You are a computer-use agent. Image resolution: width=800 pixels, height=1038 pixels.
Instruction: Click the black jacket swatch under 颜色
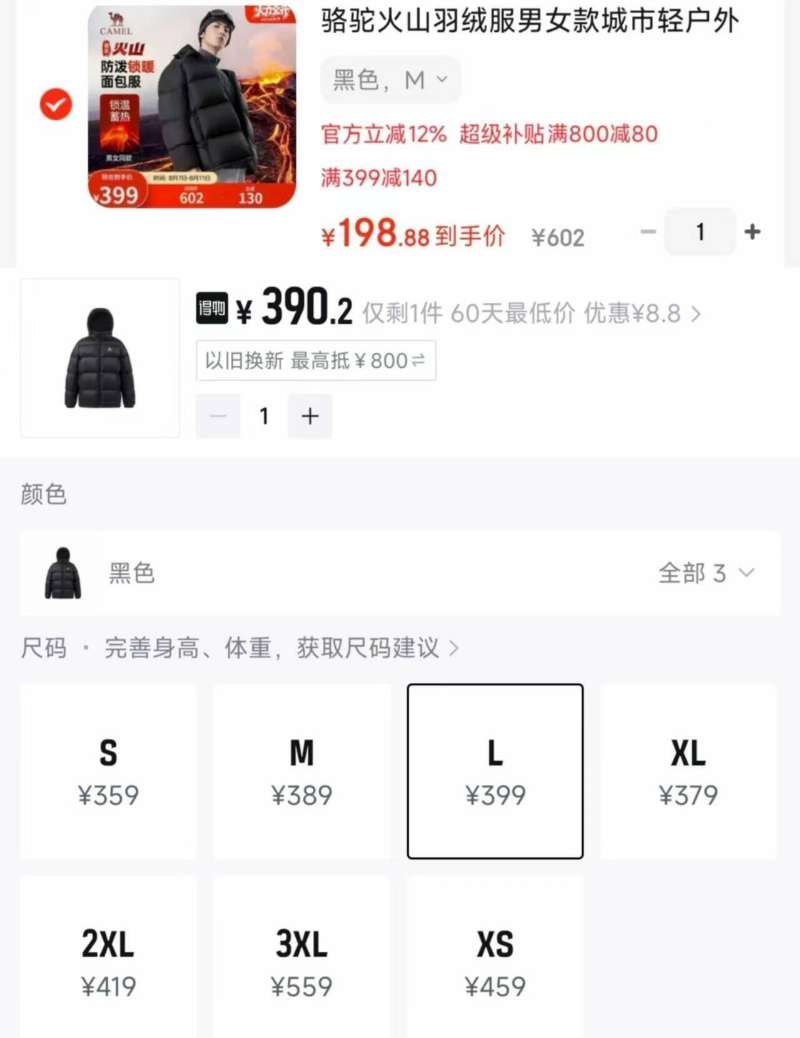point(62,572)
